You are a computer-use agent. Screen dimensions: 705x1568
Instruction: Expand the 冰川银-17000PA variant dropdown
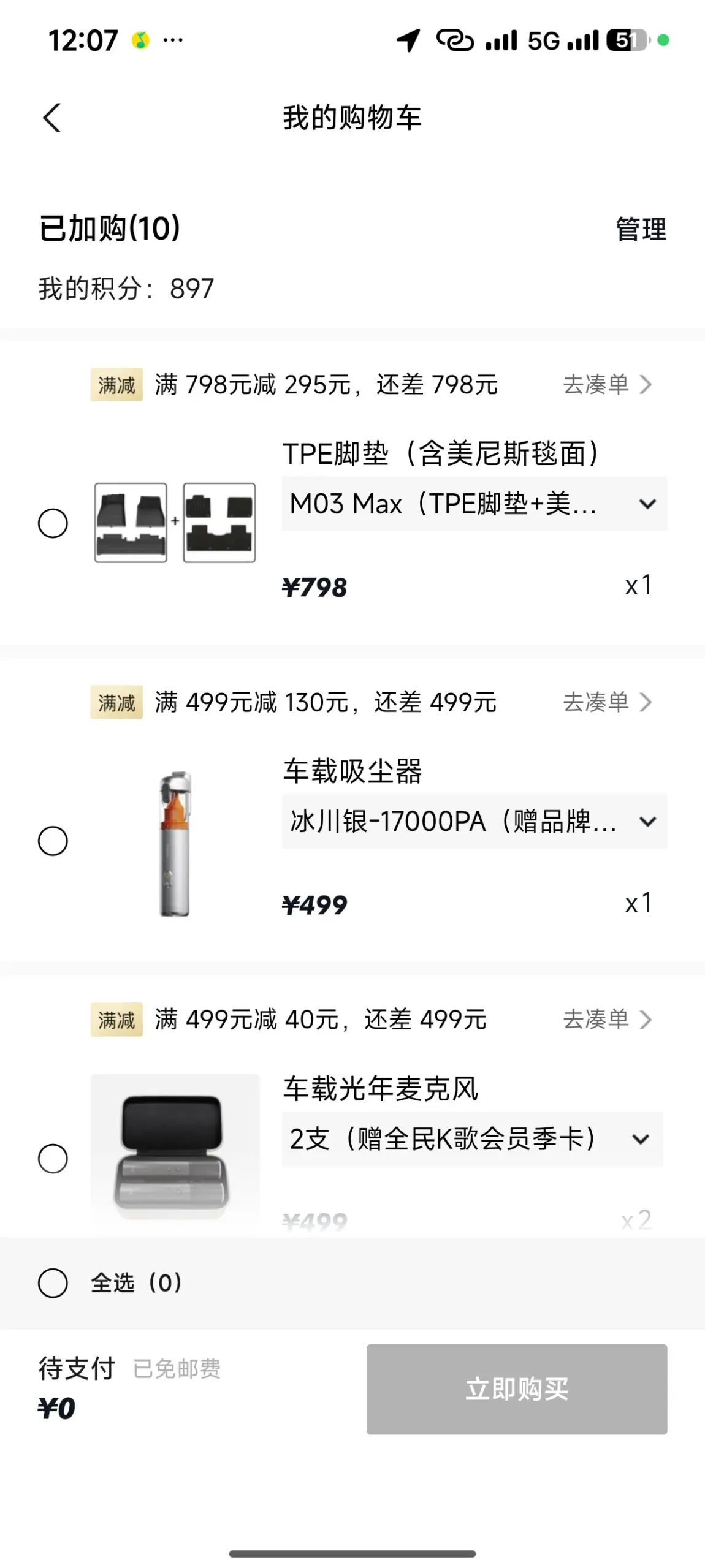pyautogui.click(x=474, y=821)
